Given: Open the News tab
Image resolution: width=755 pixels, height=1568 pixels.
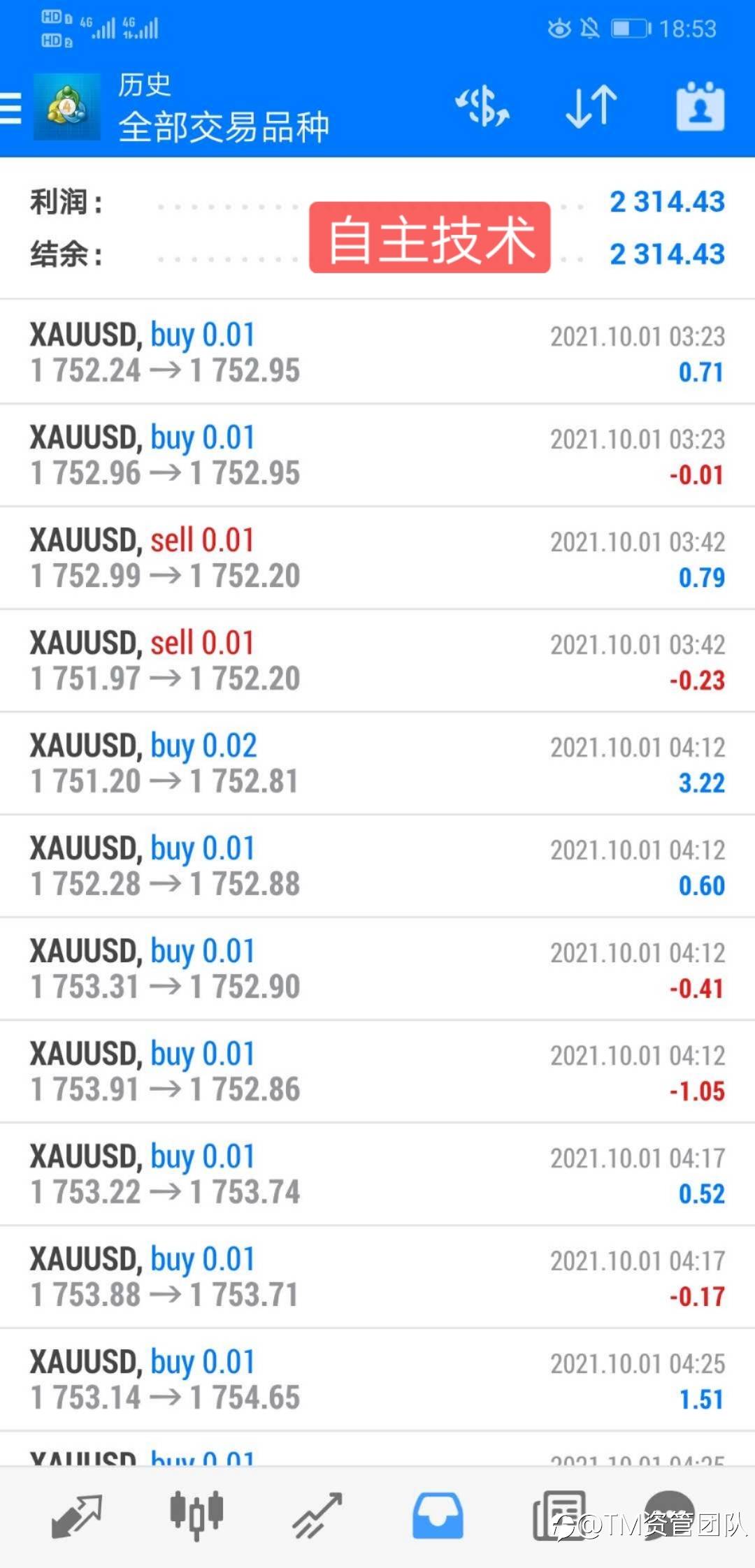Looking at the screenshot, I should [x=559, y=1516].
